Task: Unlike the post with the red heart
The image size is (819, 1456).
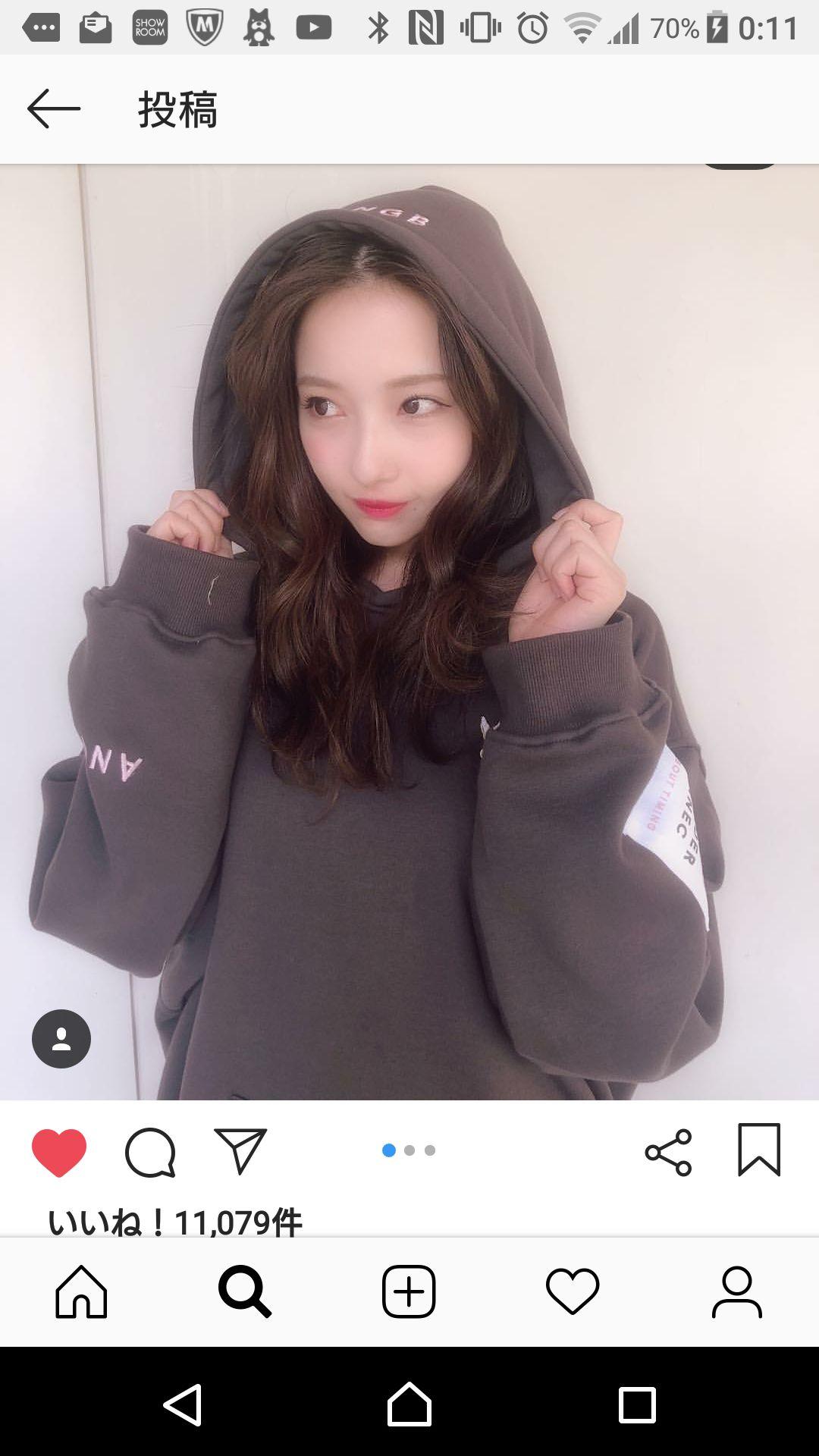Action: coord(59,1152)
